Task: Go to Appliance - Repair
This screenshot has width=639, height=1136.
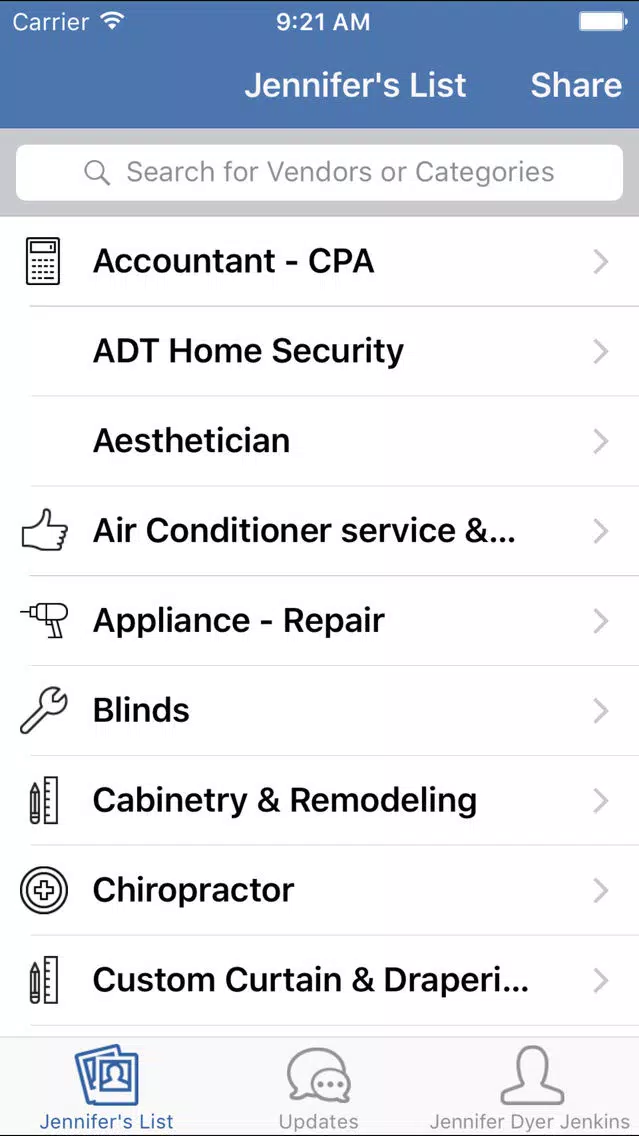Action: click(320, 621)
